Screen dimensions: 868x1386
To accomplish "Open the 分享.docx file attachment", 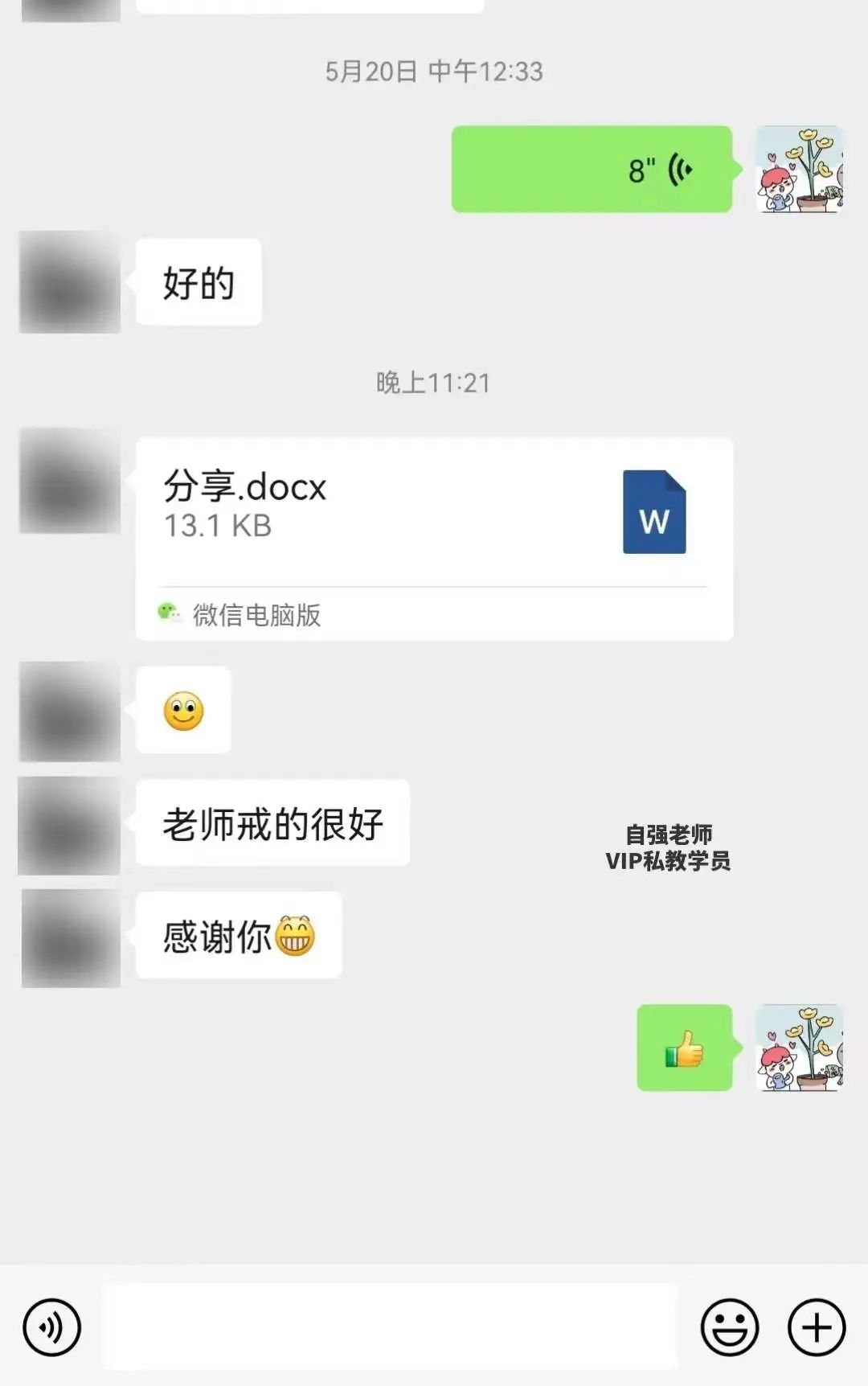I will click(434, 515).
